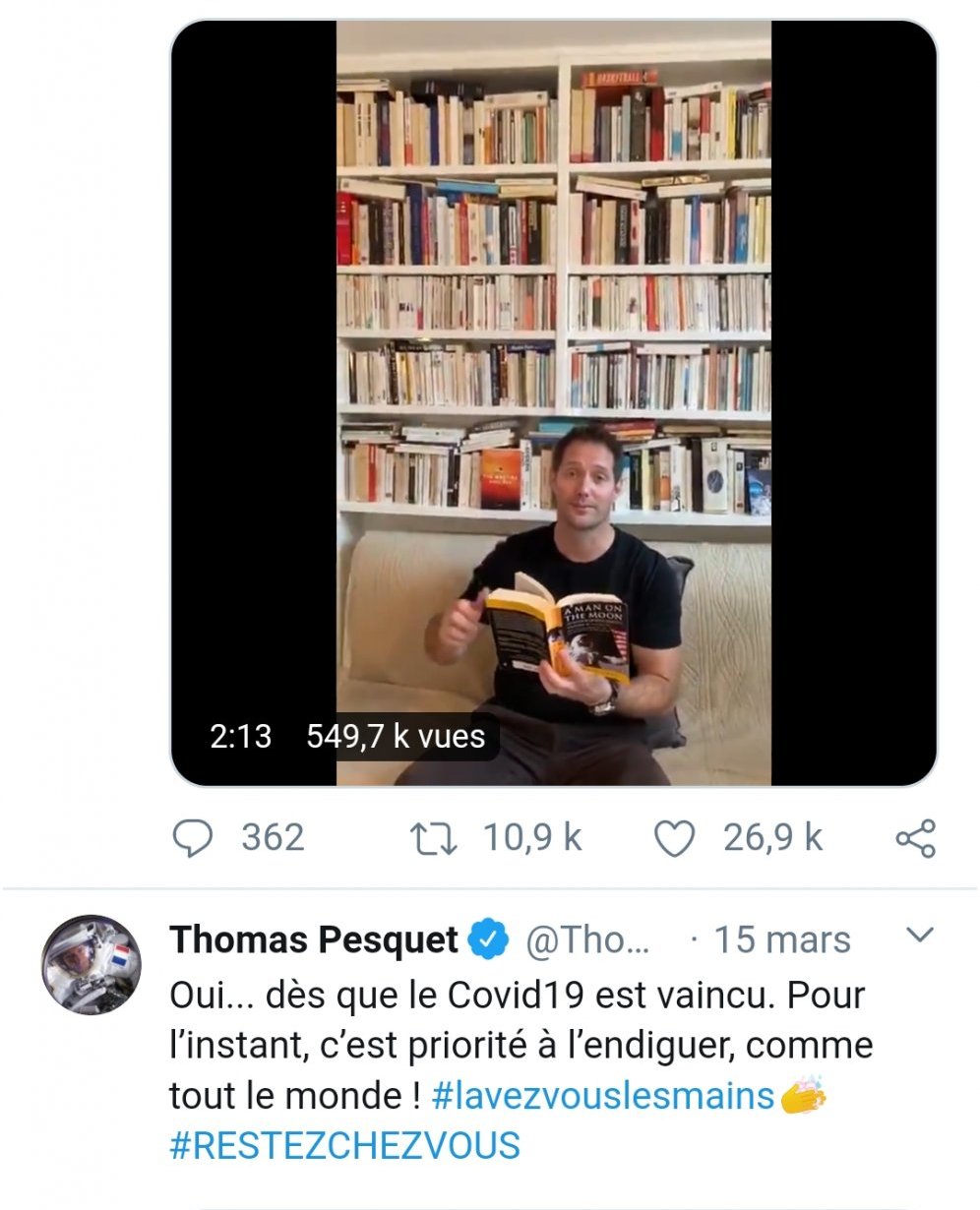
Task: Share the video tweet
Action: click(x=915, y=838)
